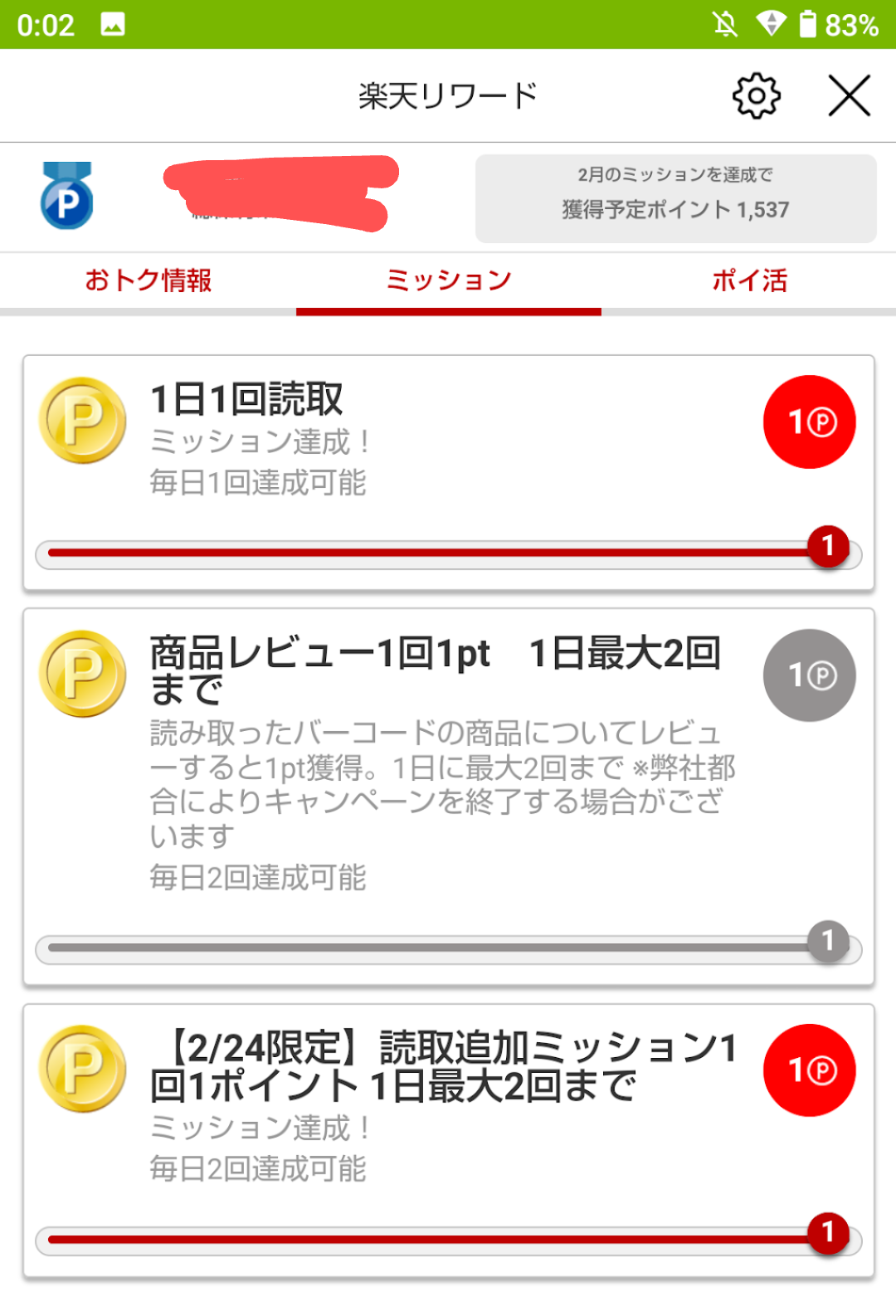Image resolution: width=896 pixels, height=1316 pixels.
Task: Tap the grey 1P badge on 商品レビュー
Action: pos(809,675)
